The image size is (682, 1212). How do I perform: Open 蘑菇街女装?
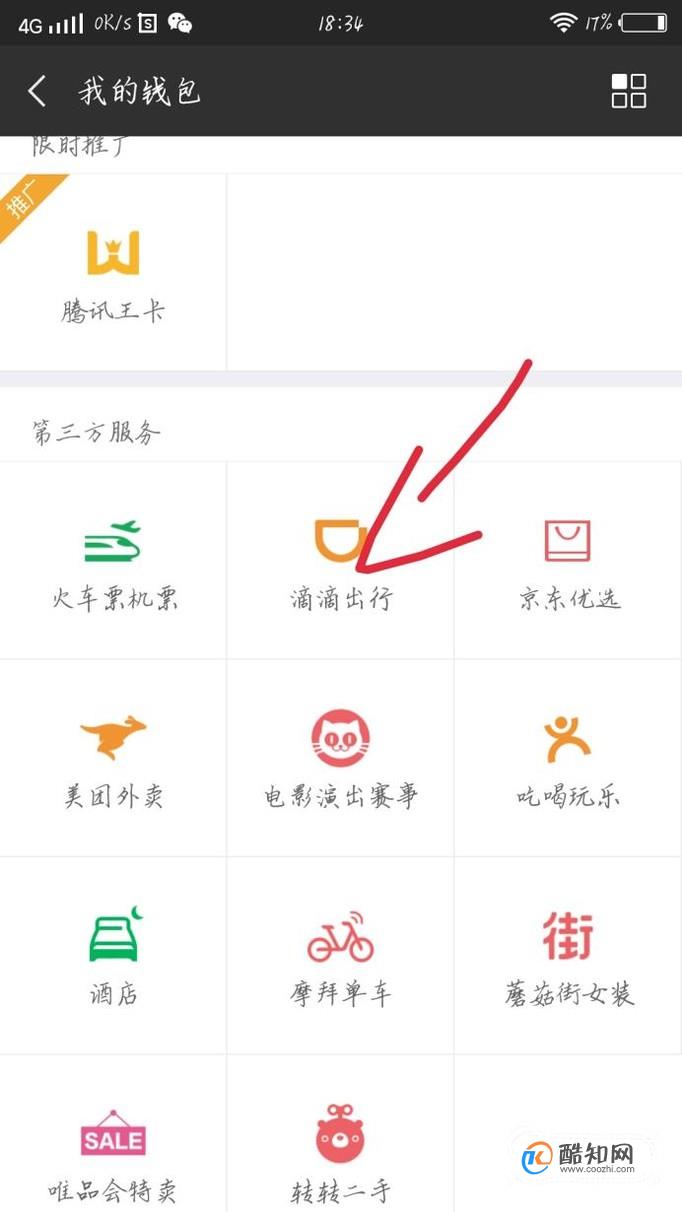[568, 955]
